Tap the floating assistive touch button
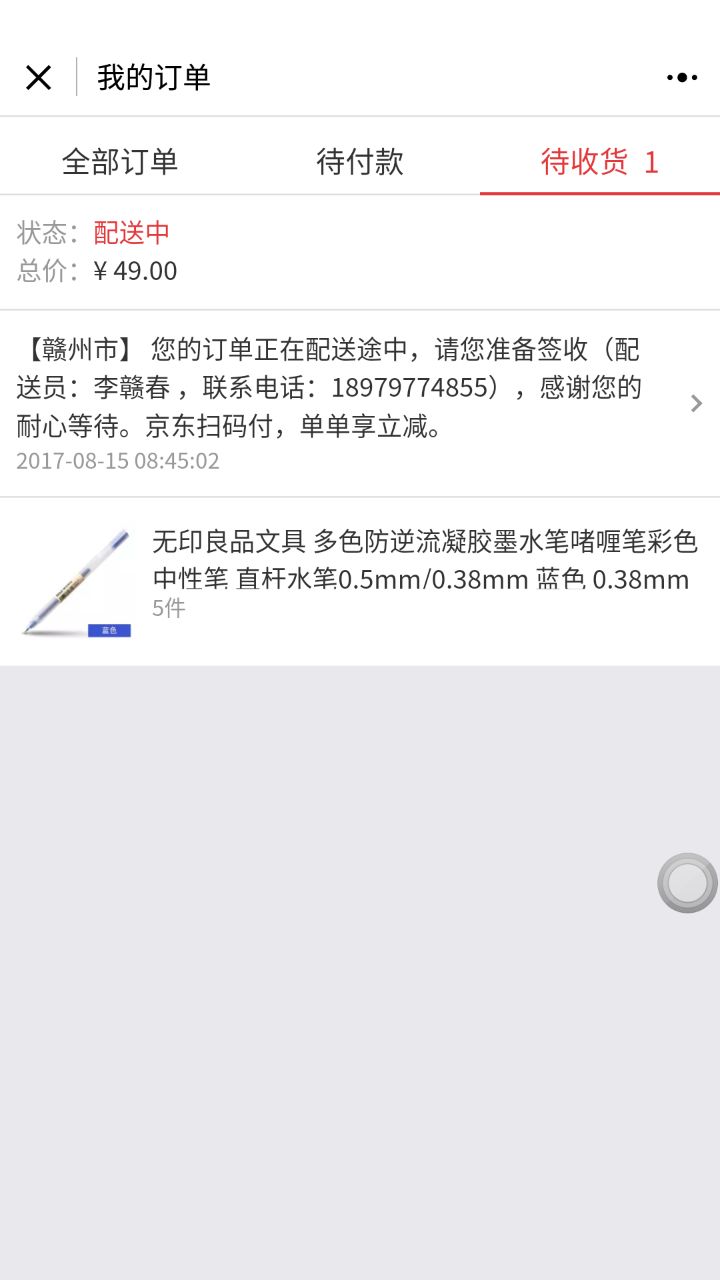This screenshot has height=1280, width=720. coord(687,883)
